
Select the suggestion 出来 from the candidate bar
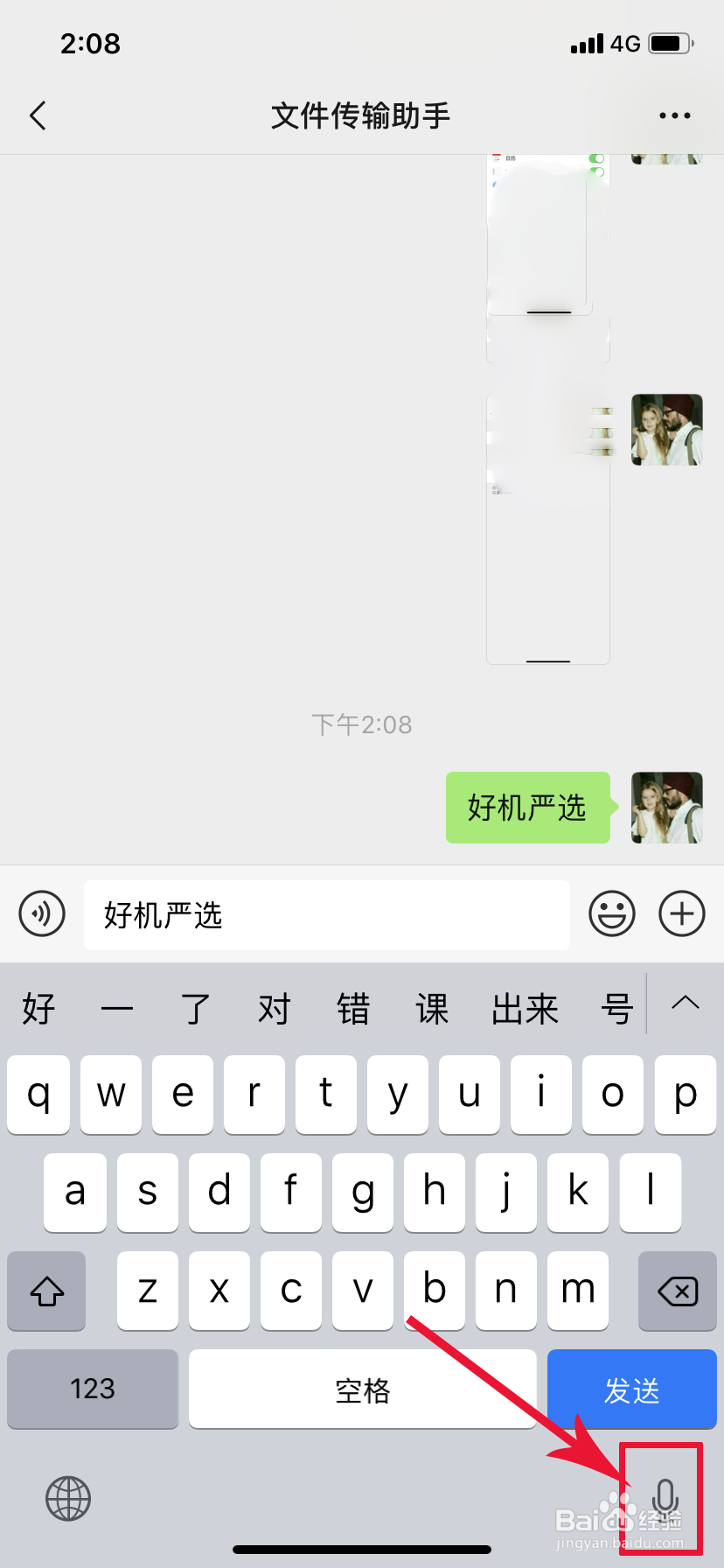pos(525,1008)
